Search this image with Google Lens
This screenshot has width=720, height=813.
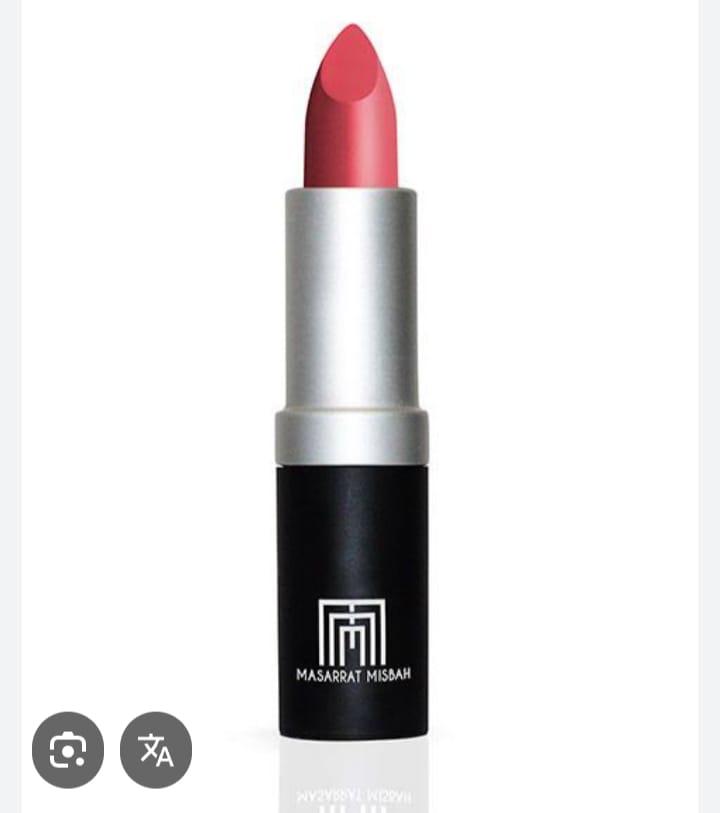[x=68, y=749]
